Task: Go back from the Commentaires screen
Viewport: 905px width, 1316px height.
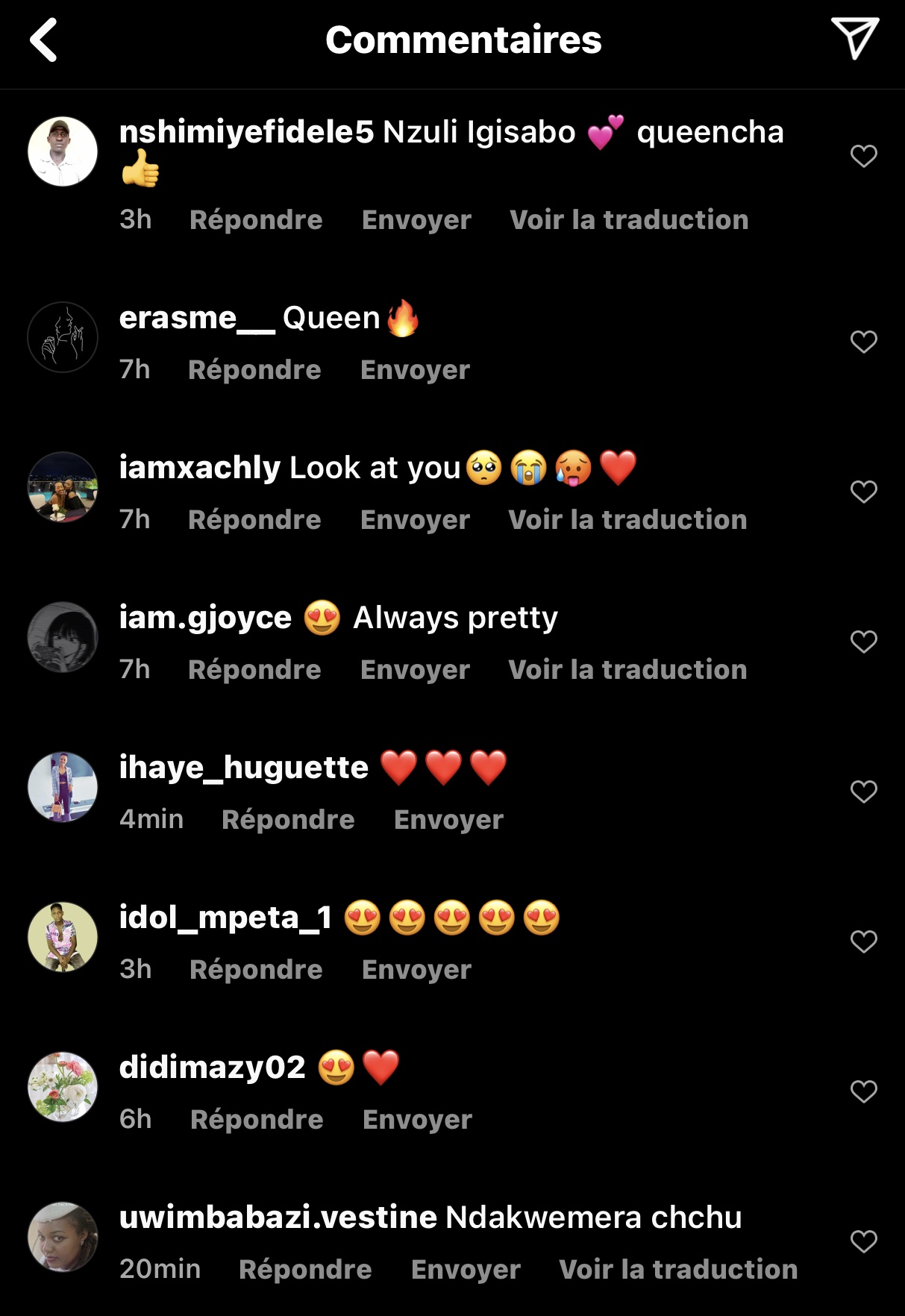Action: click(44, 40)
